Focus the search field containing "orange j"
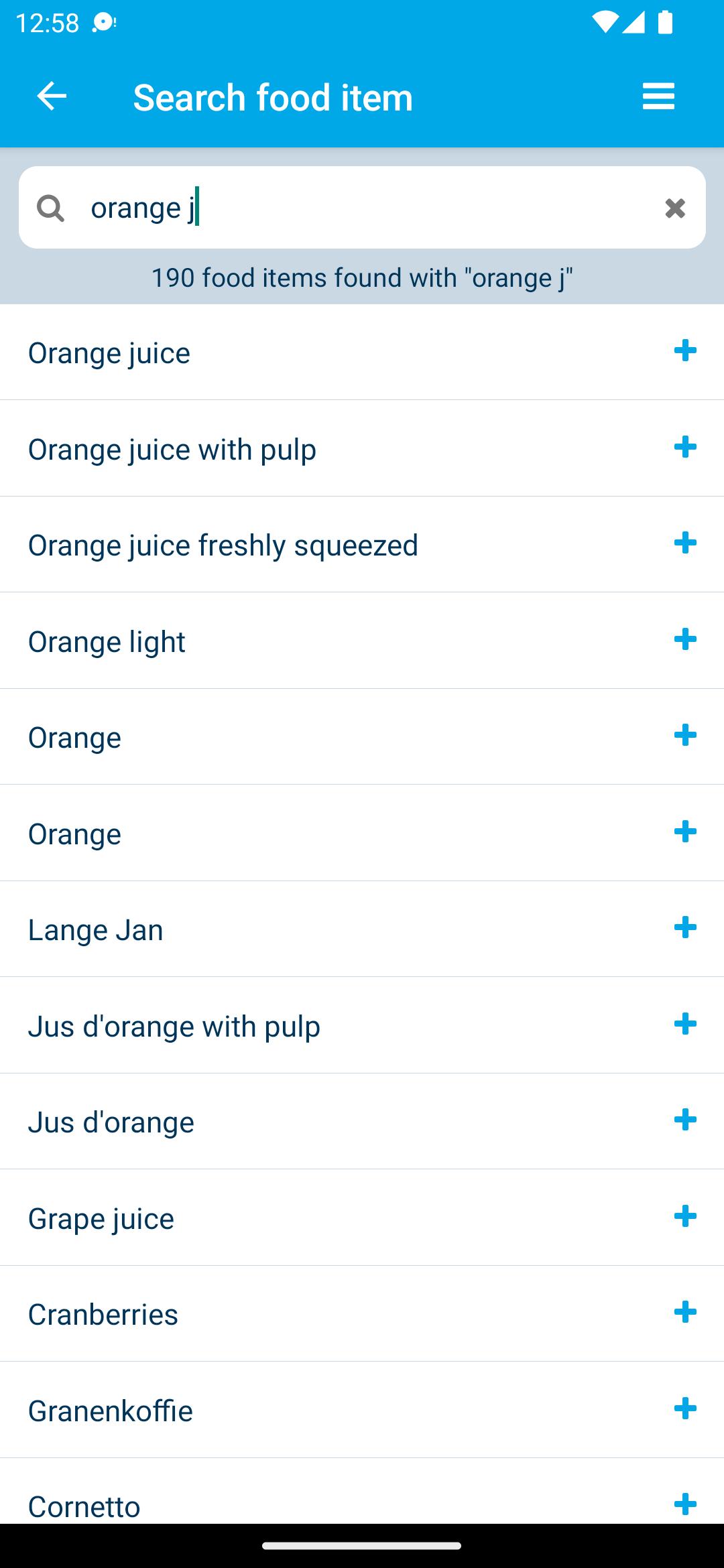 click(362, 208)
